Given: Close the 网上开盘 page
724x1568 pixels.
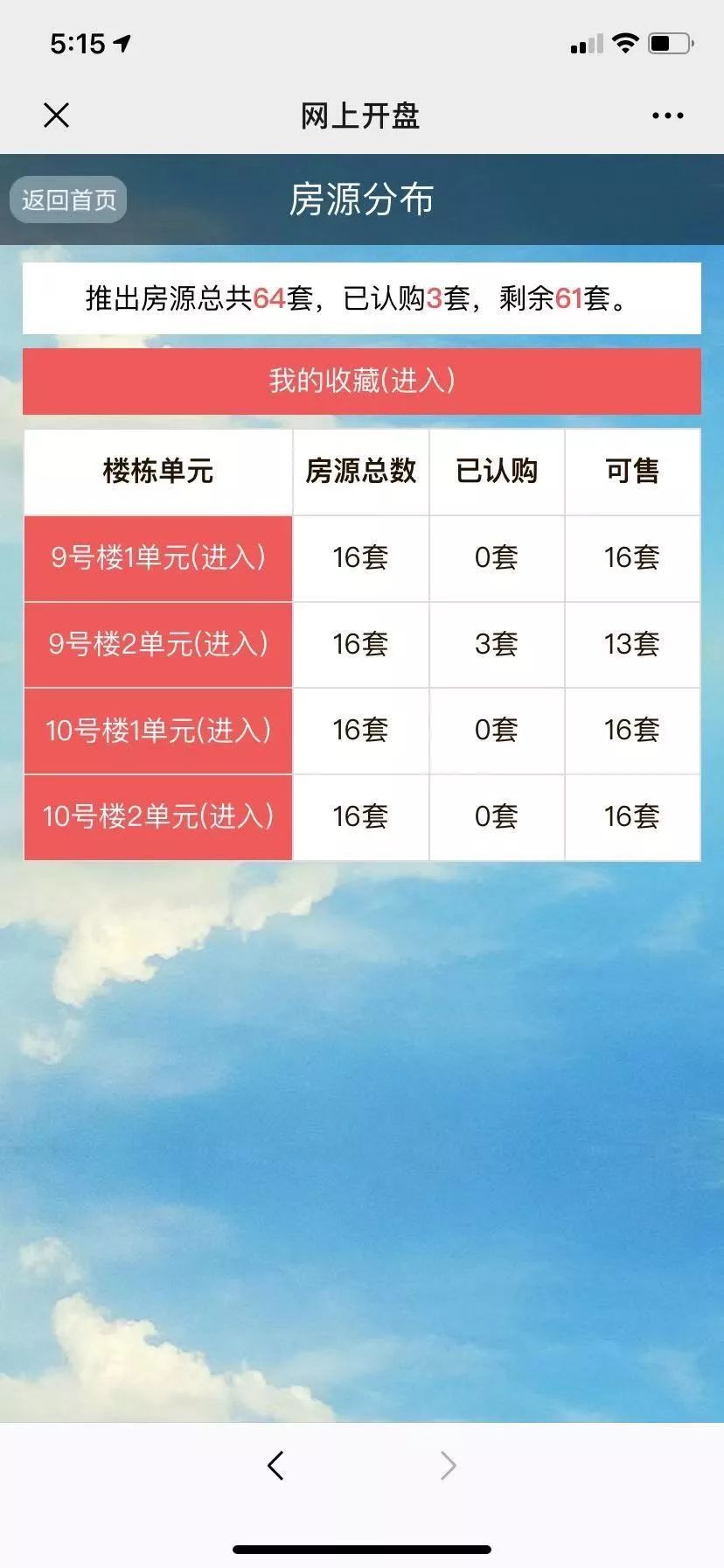Looking at the screenshot, I should coord(57,115).
